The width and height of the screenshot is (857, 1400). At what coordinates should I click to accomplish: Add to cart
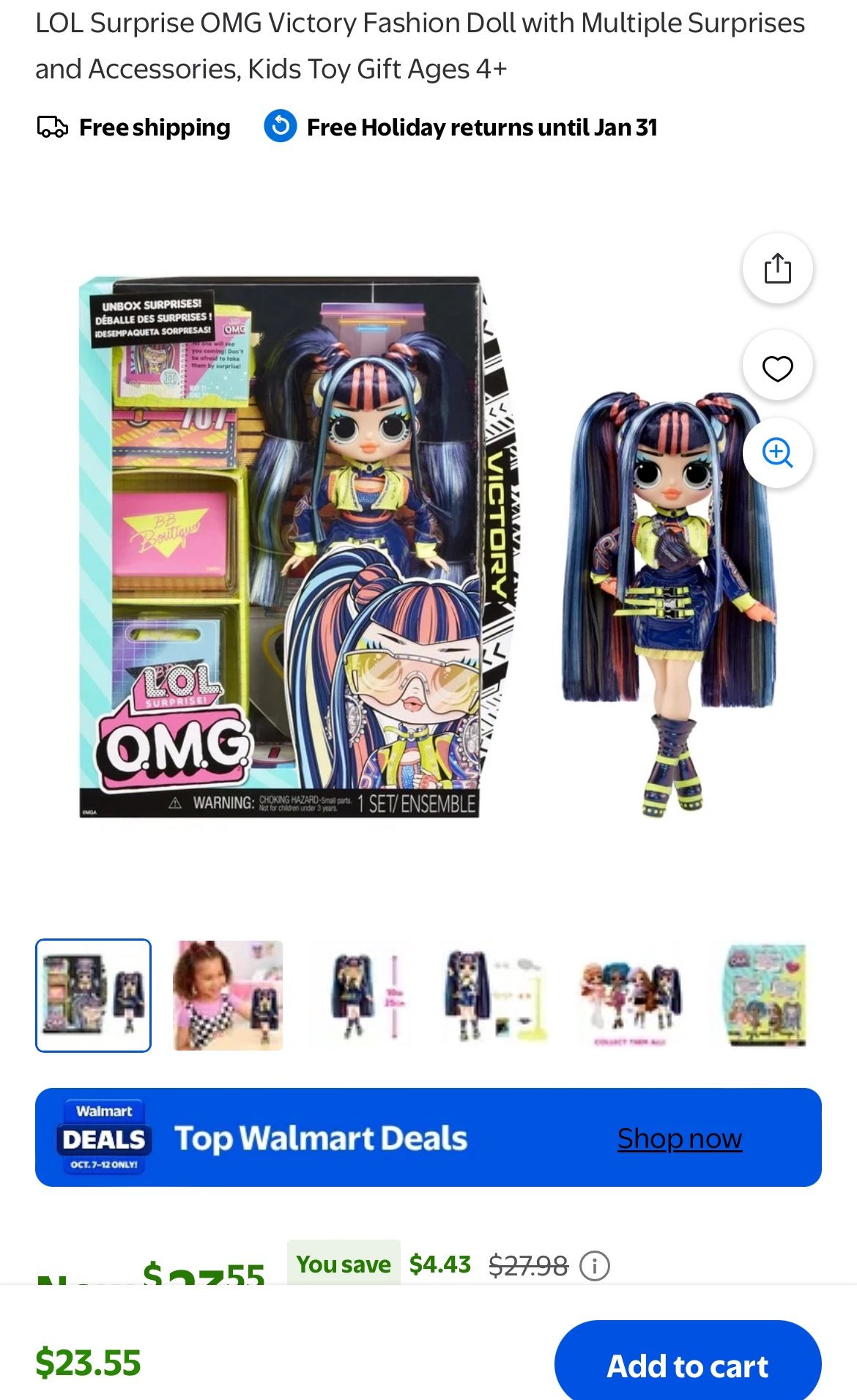687,1366
